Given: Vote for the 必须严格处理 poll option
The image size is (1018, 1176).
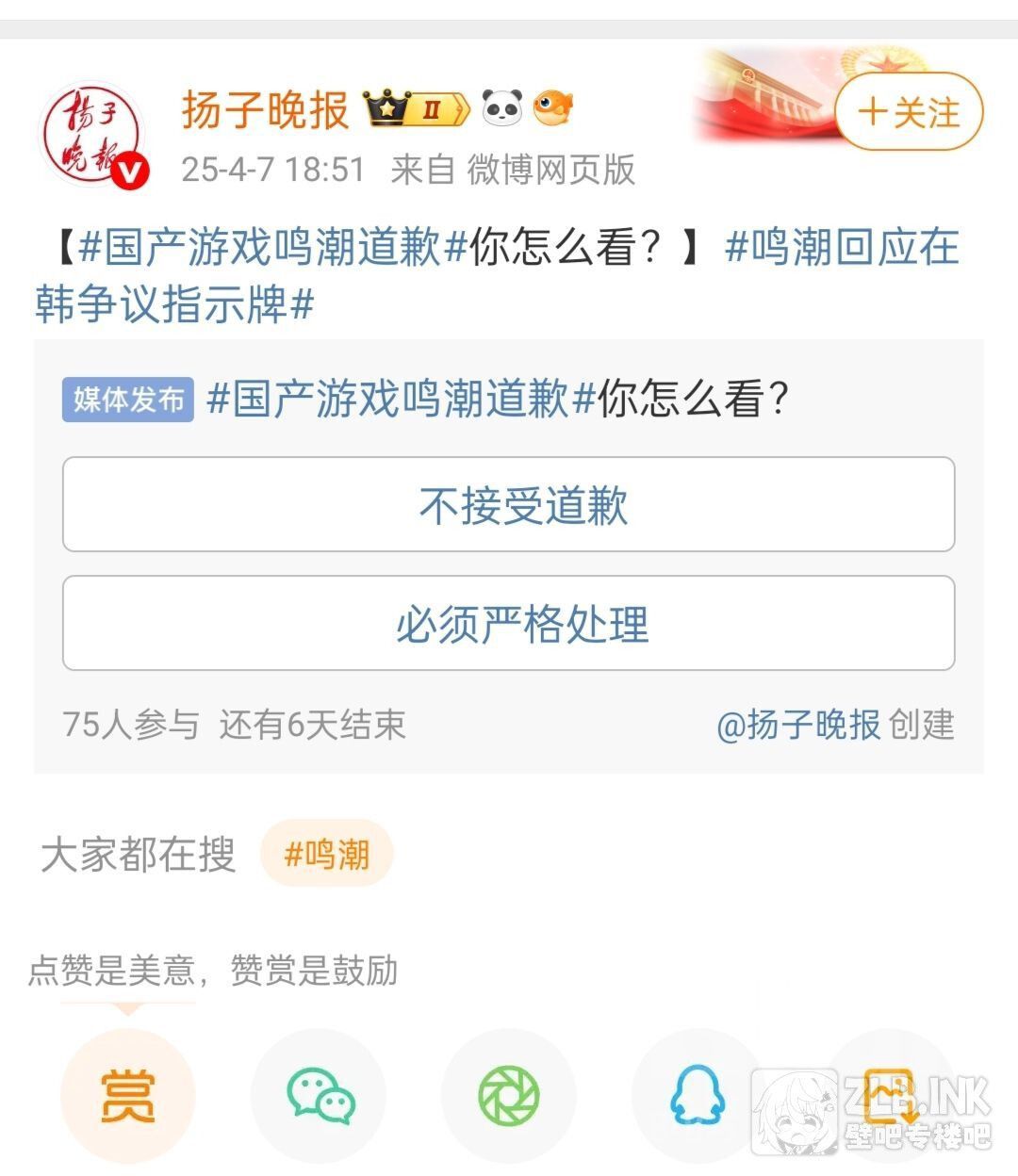Looking at the screenshot, I should pos(507,622).
